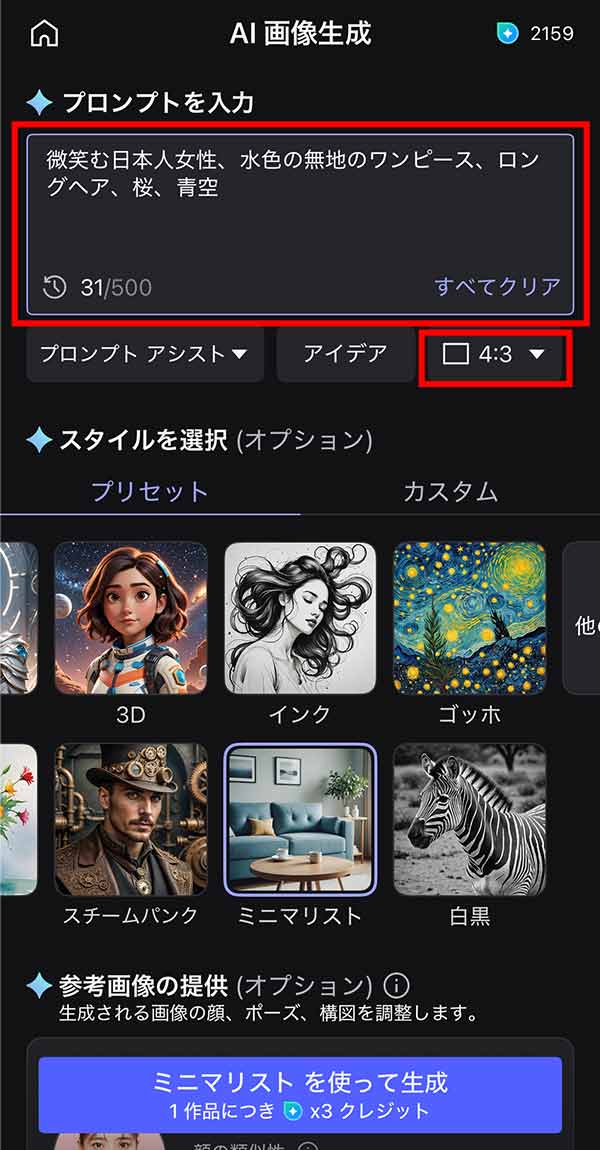Choose the スチームパンク style
Image resolution: width=600 pixels, height=1150 pixels.
[131, 819]
